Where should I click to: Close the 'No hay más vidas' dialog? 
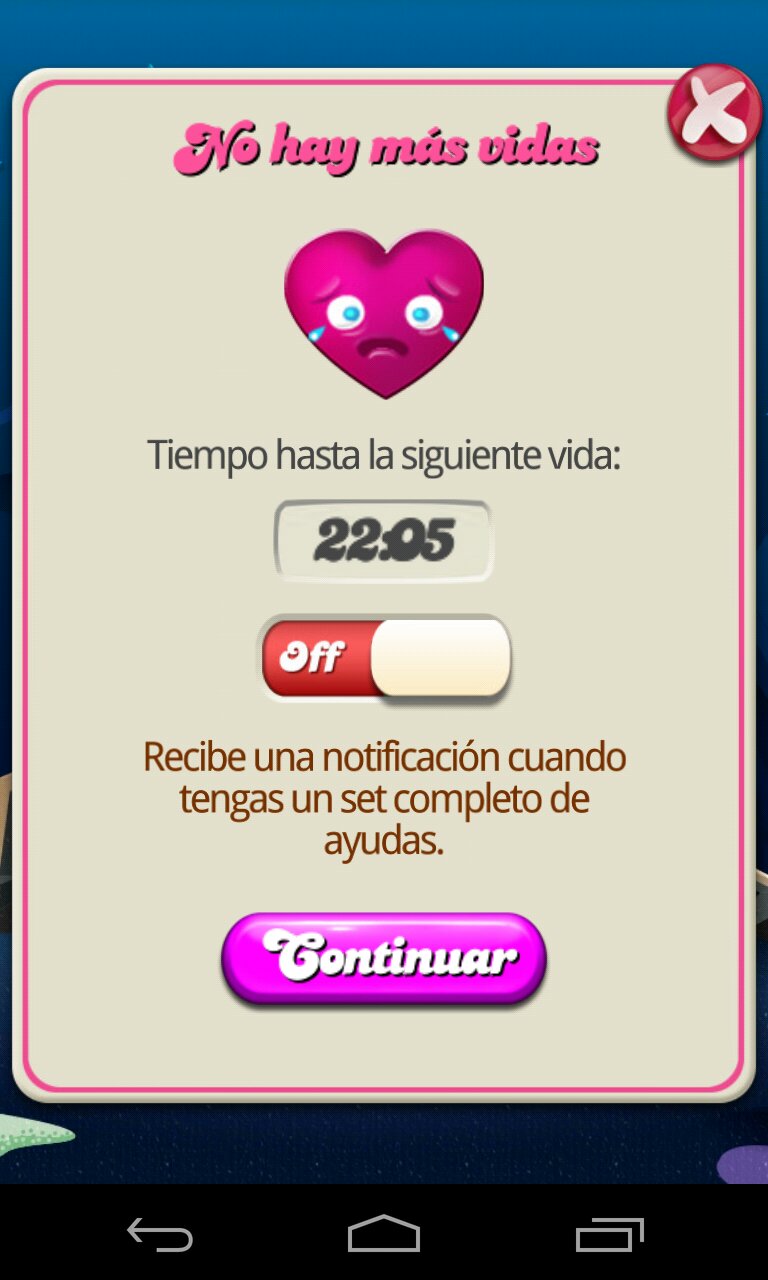pos(714,112)
